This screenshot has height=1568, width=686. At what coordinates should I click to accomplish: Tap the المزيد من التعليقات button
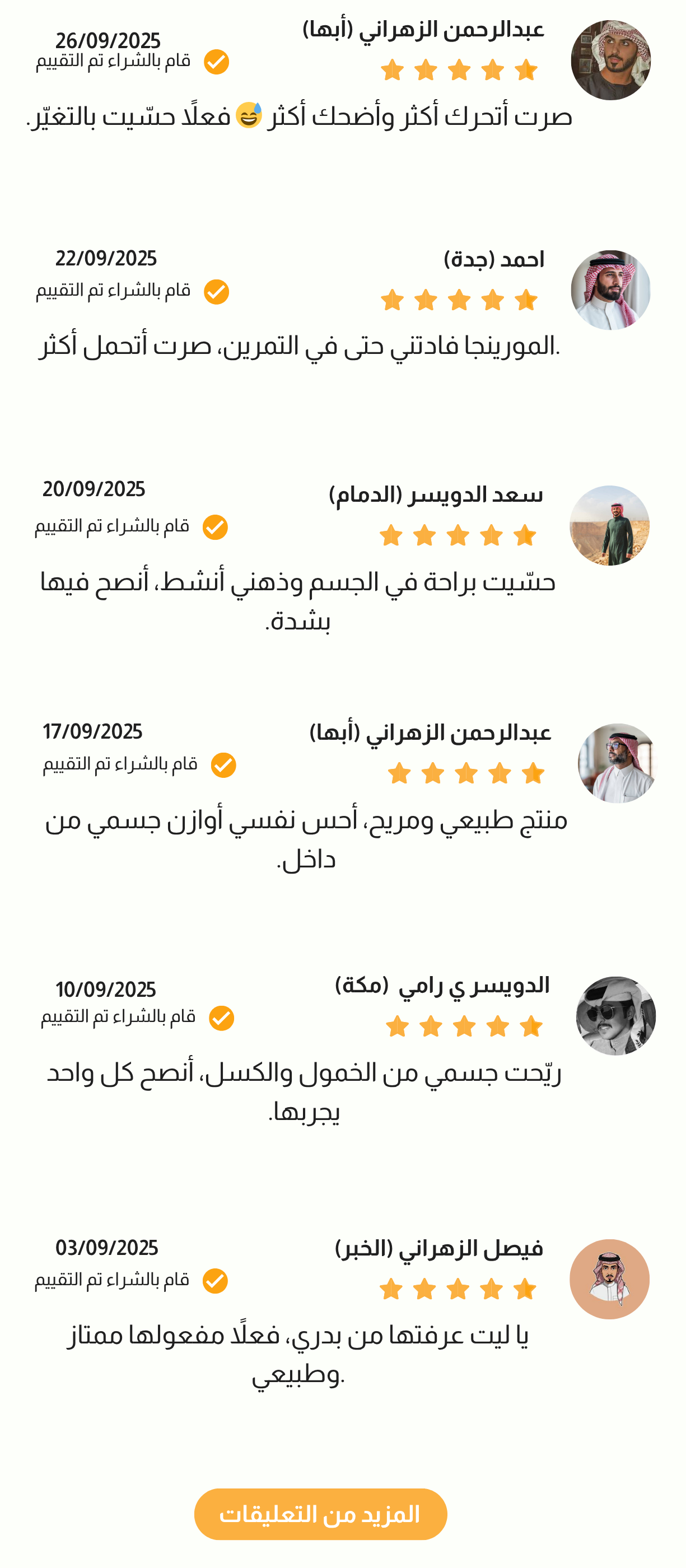pos(320,1514)
